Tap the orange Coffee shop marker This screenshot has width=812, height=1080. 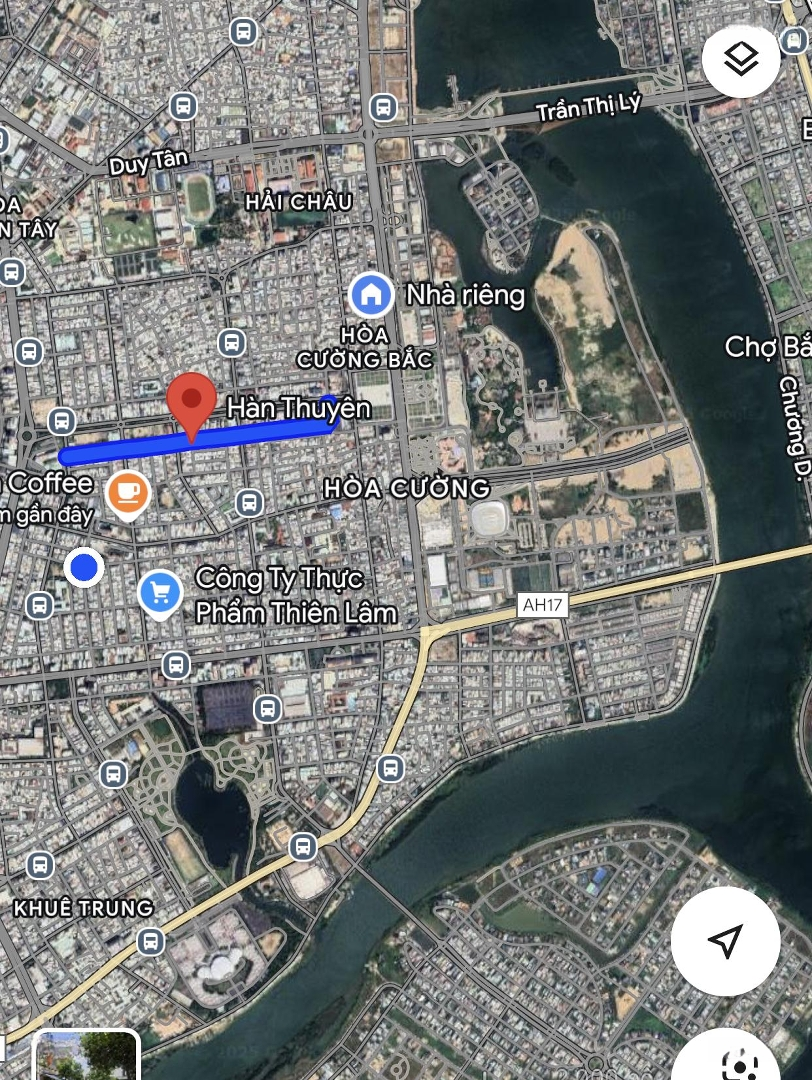coord(128,494)
